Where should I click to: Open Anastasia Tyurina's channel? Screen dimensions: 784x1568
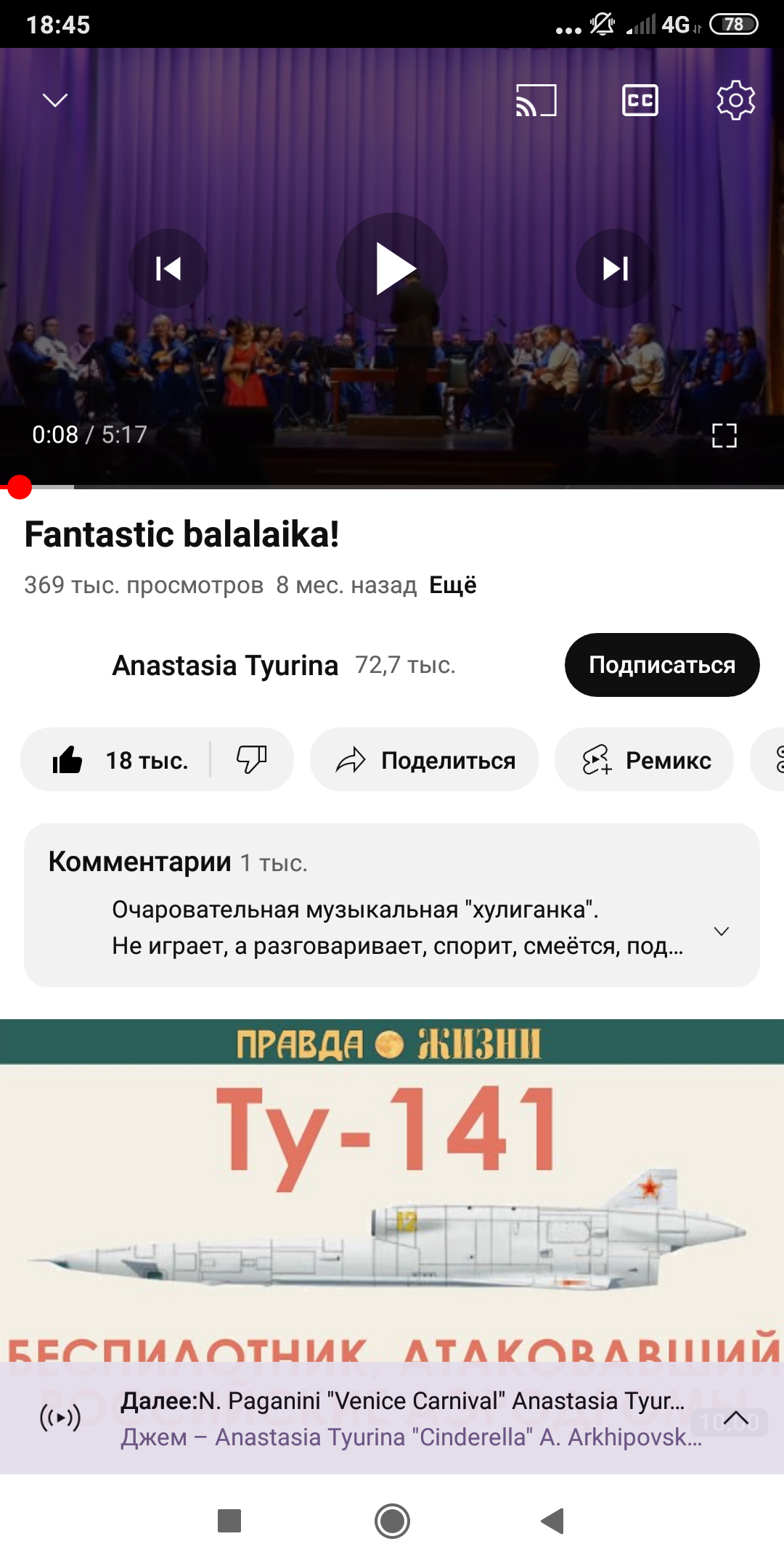click(225, 665)
